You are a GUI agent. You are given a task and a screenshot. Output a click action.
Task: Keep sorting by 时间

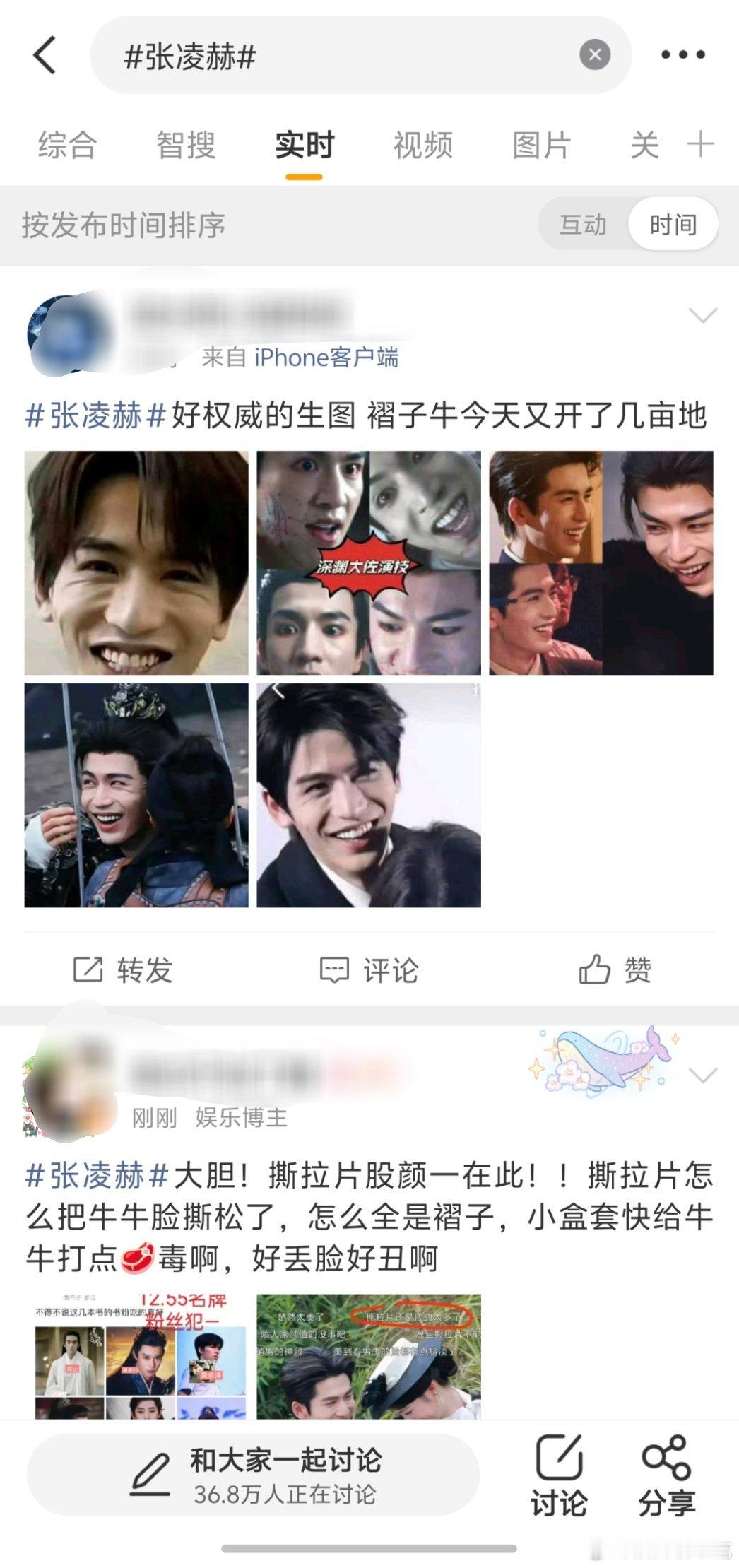tap(672, 225)
